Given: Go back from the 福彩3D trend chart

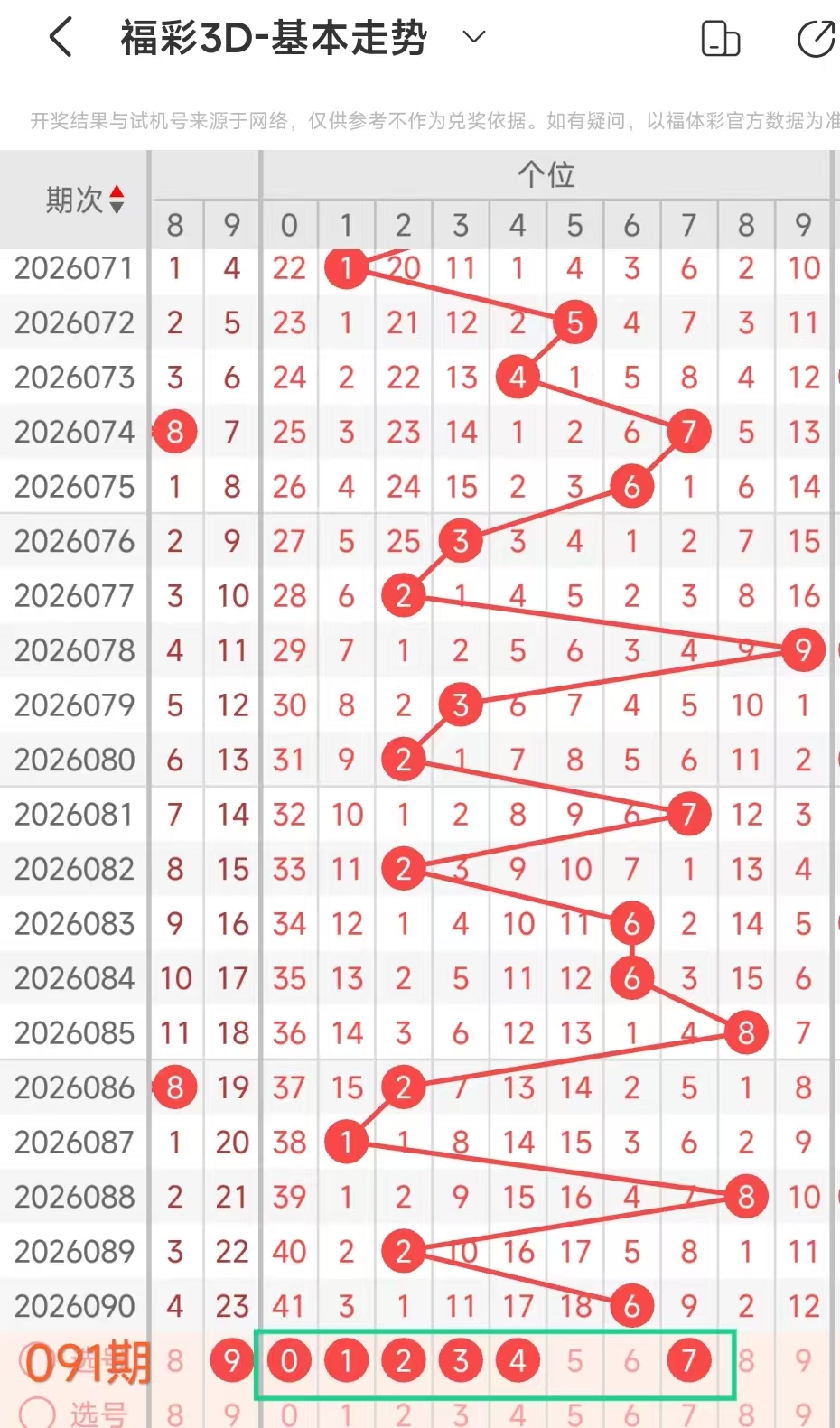Looking at the screenshot, I should click(x=60, y=39).
